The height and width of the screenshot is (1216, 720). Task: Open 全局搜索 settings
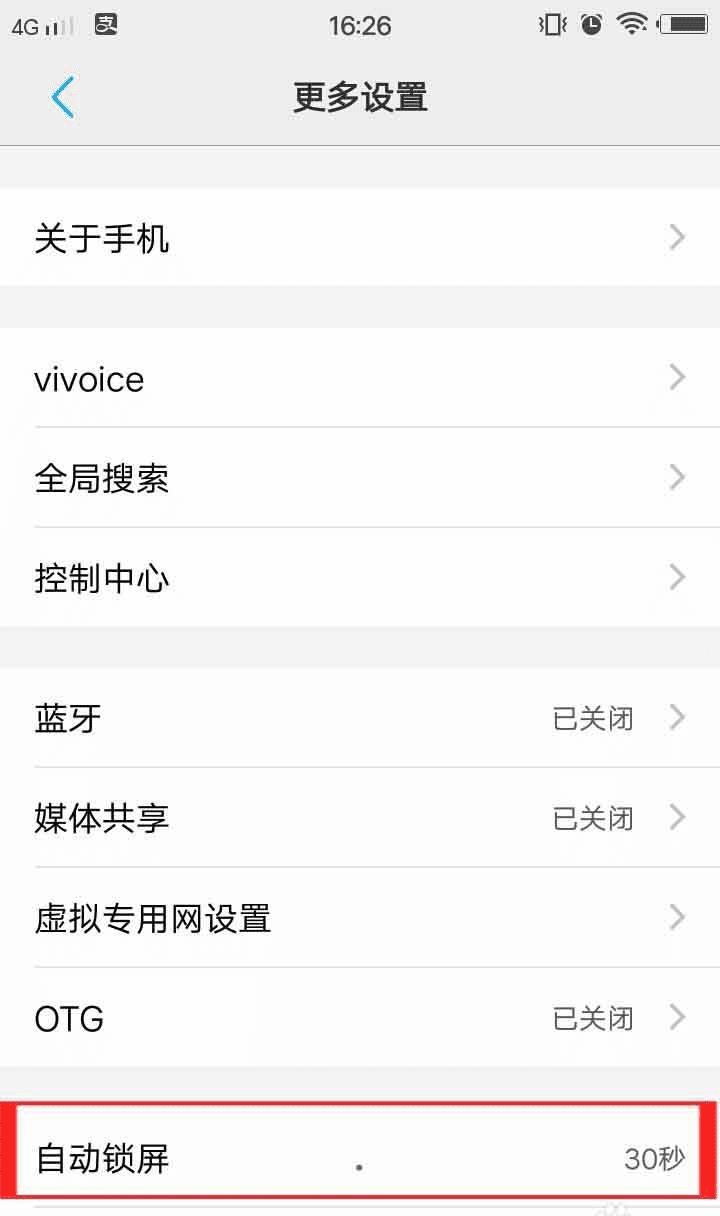360,478
